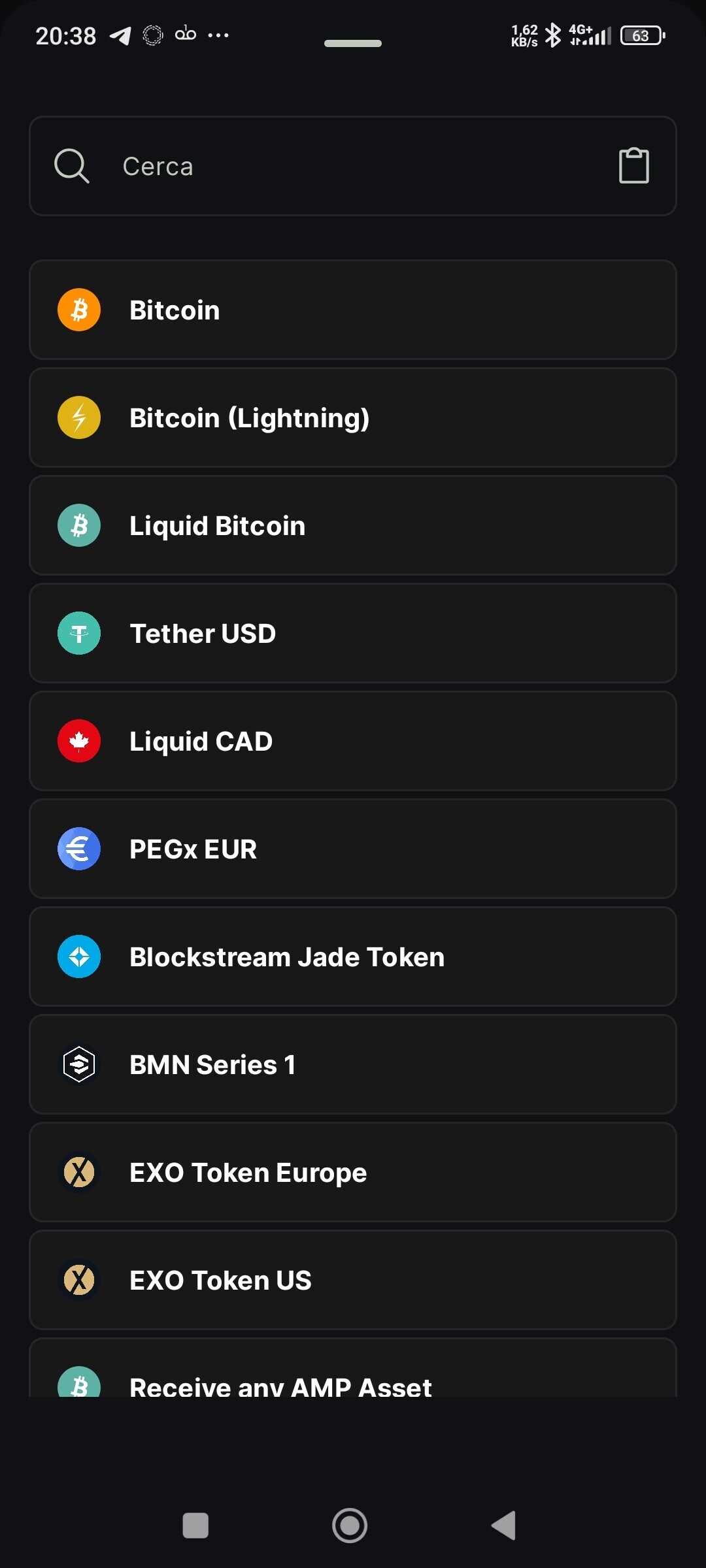
Task: Open Liquid CAD asset
Action: click(353, 741)
